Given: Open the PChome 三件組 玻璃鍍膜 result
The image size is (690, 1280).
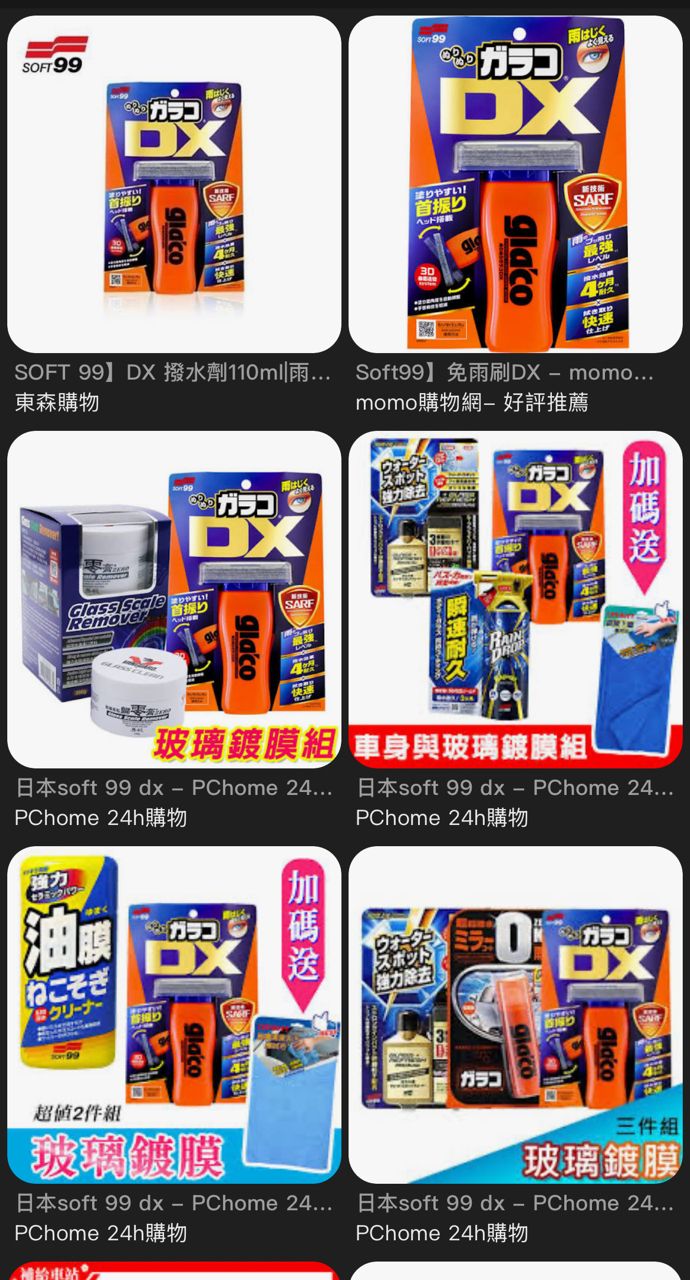Looking at the screenshot, I should click(515, 1015).
